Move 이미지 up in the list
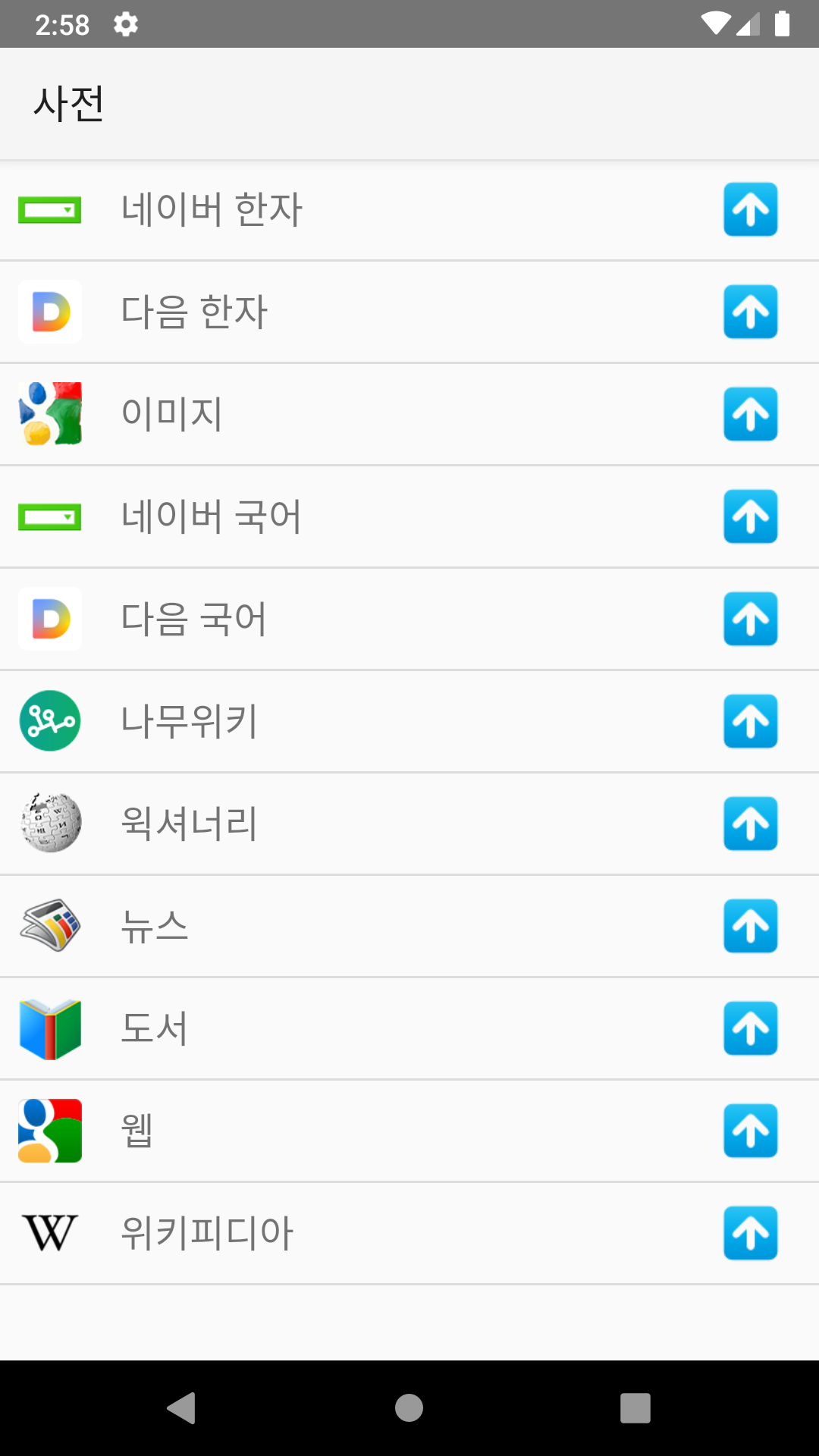The width and height of the screenshot is (819, 1456). [x=750, y=415]
